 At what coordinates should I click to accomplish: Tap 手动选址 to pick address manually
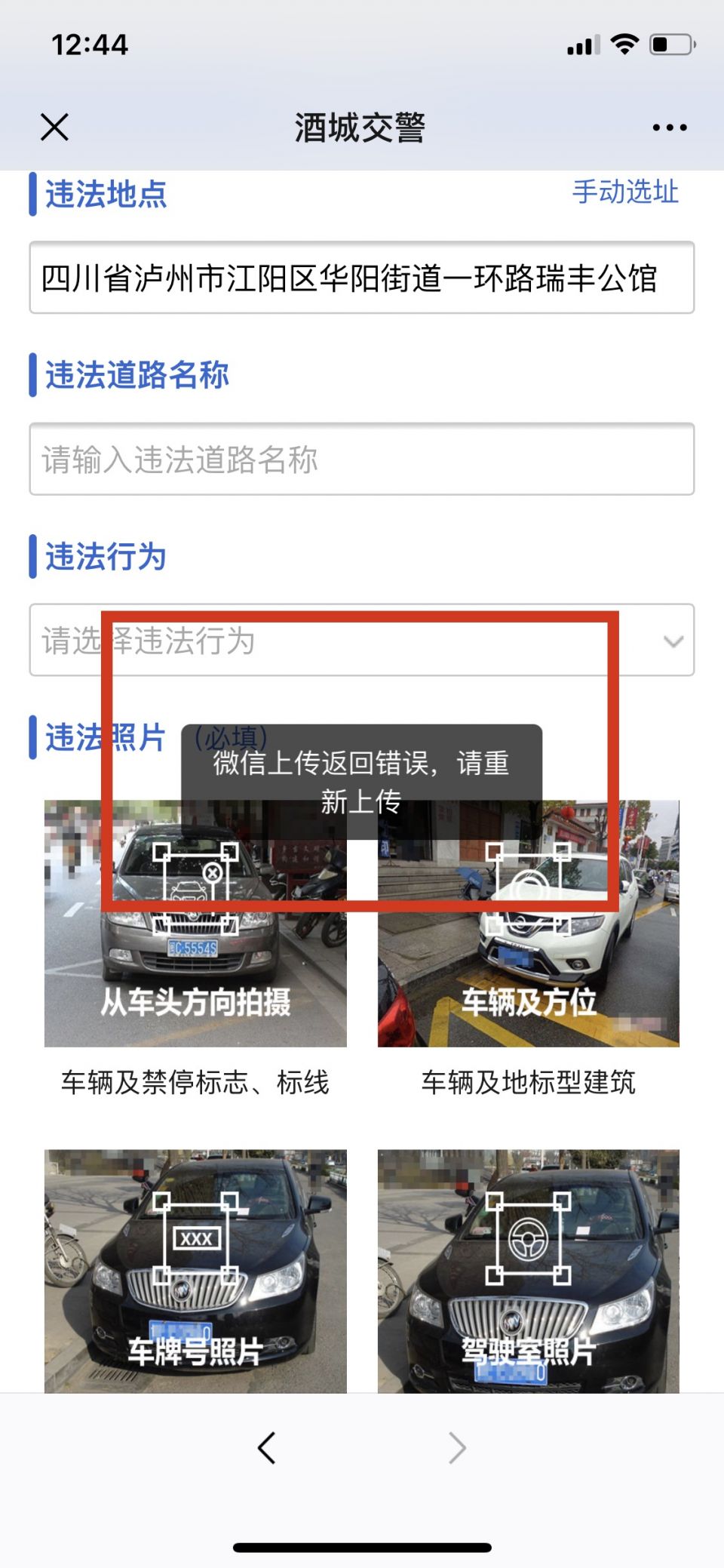pos(625,192)
